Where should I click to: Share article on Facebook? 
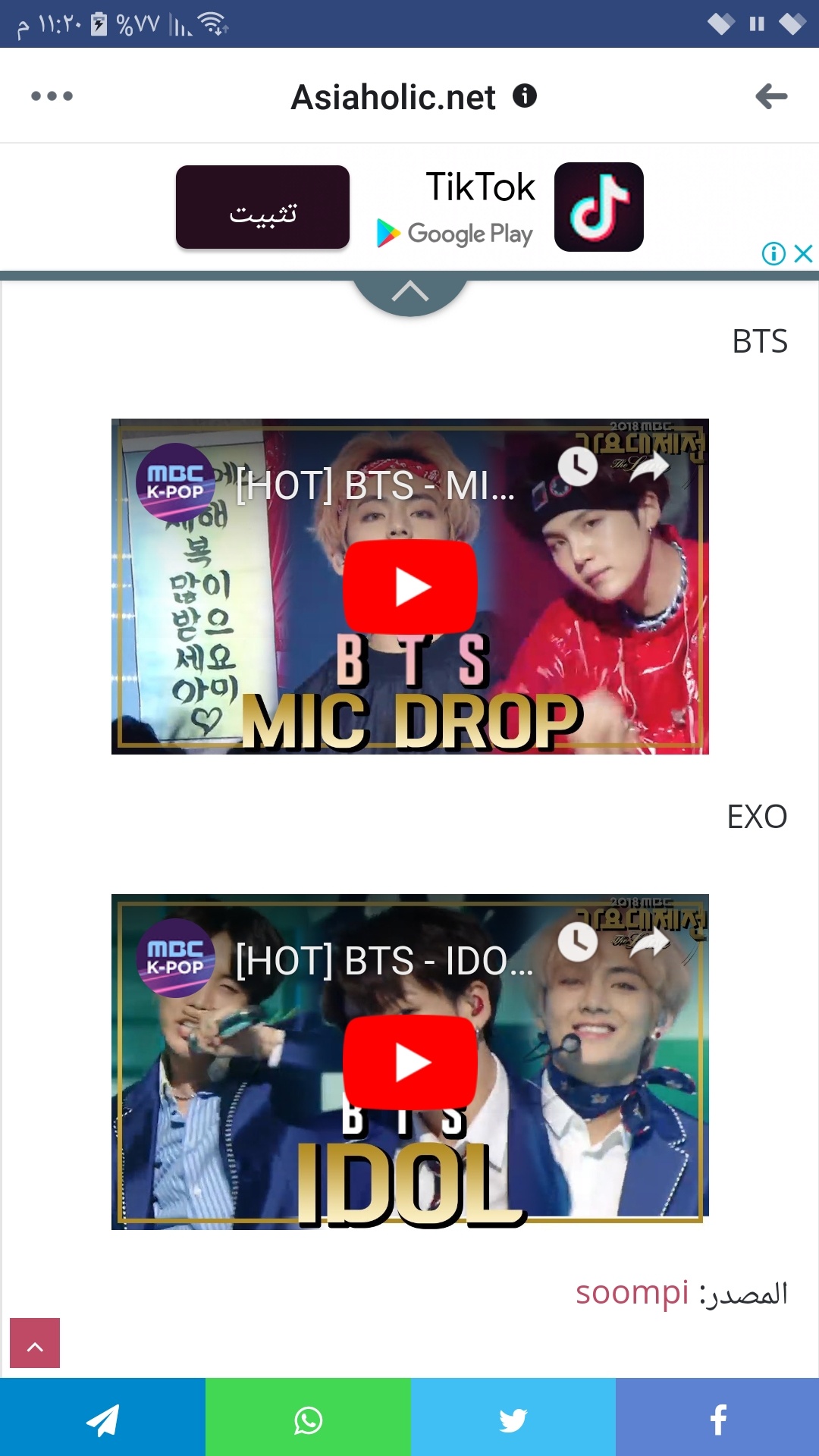(717, 1420)
